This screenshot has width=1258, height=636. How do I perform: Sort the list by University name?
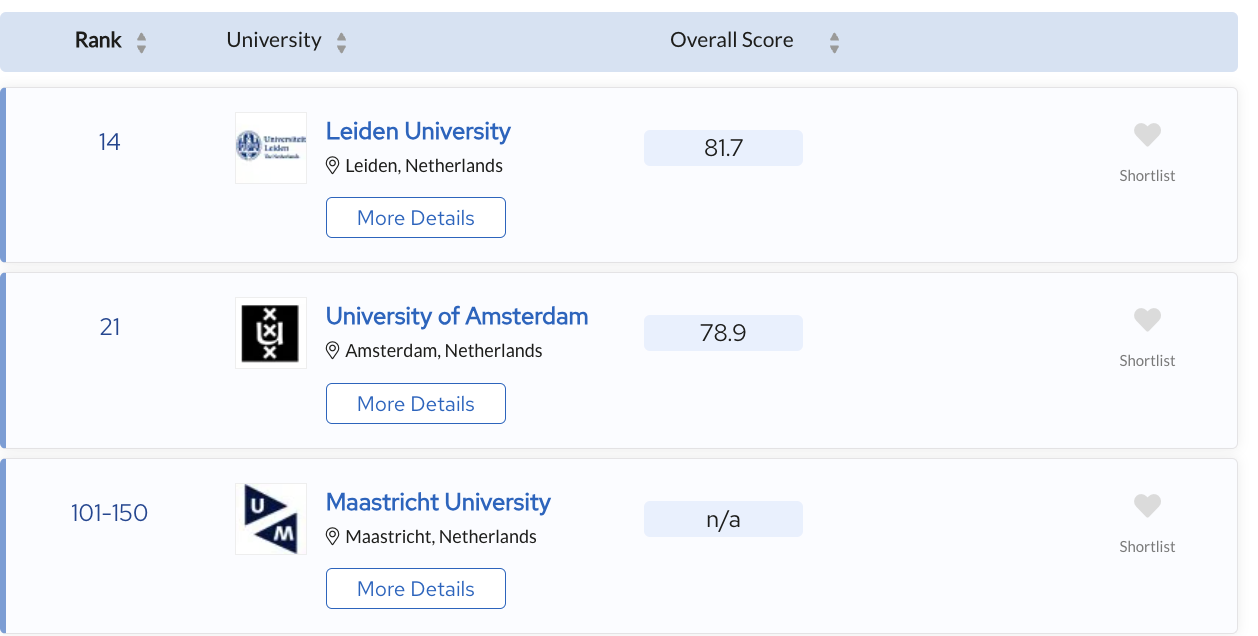[341, 42]
